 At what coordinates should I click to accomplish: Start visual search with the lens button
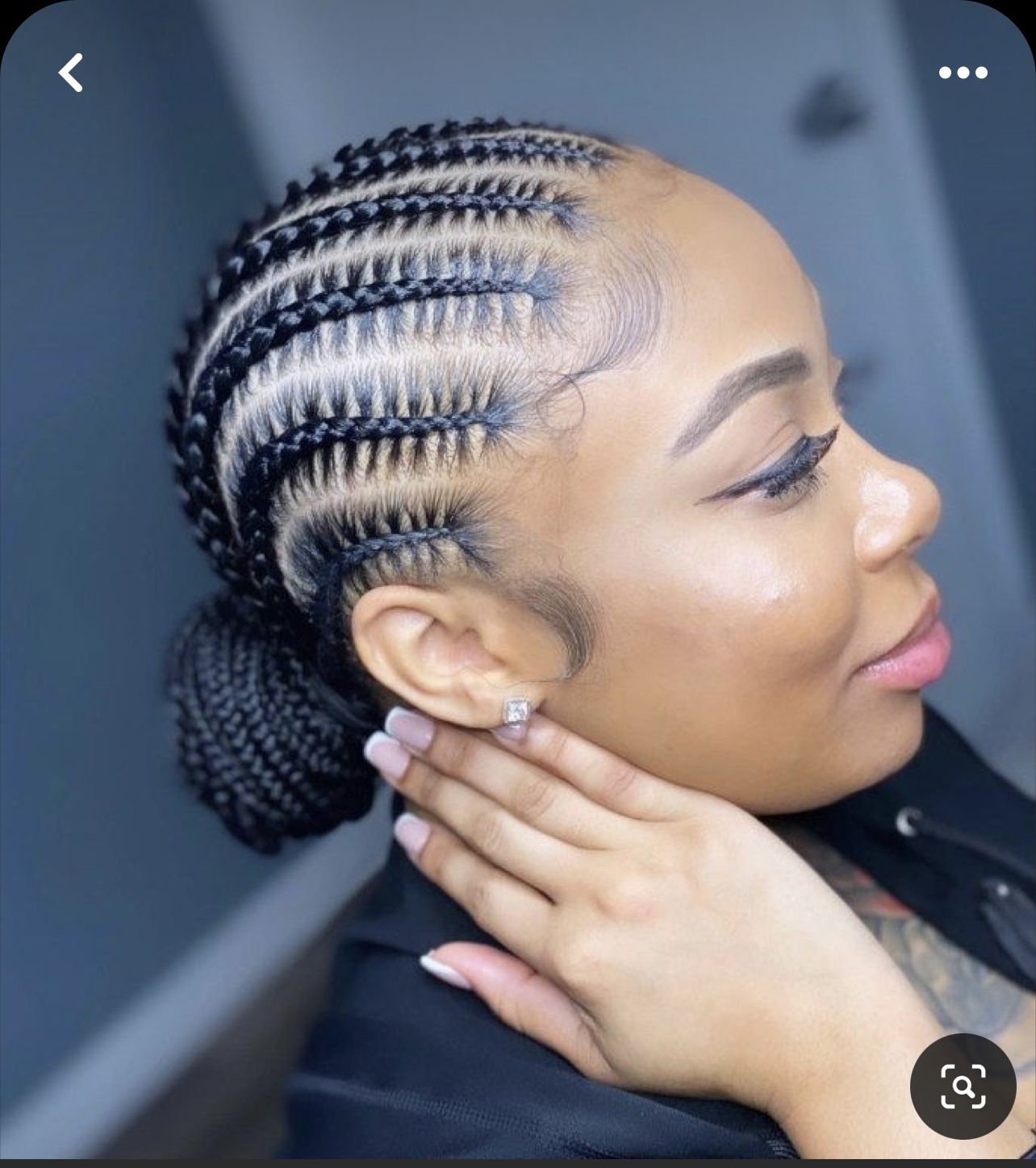click(963, 1086)
